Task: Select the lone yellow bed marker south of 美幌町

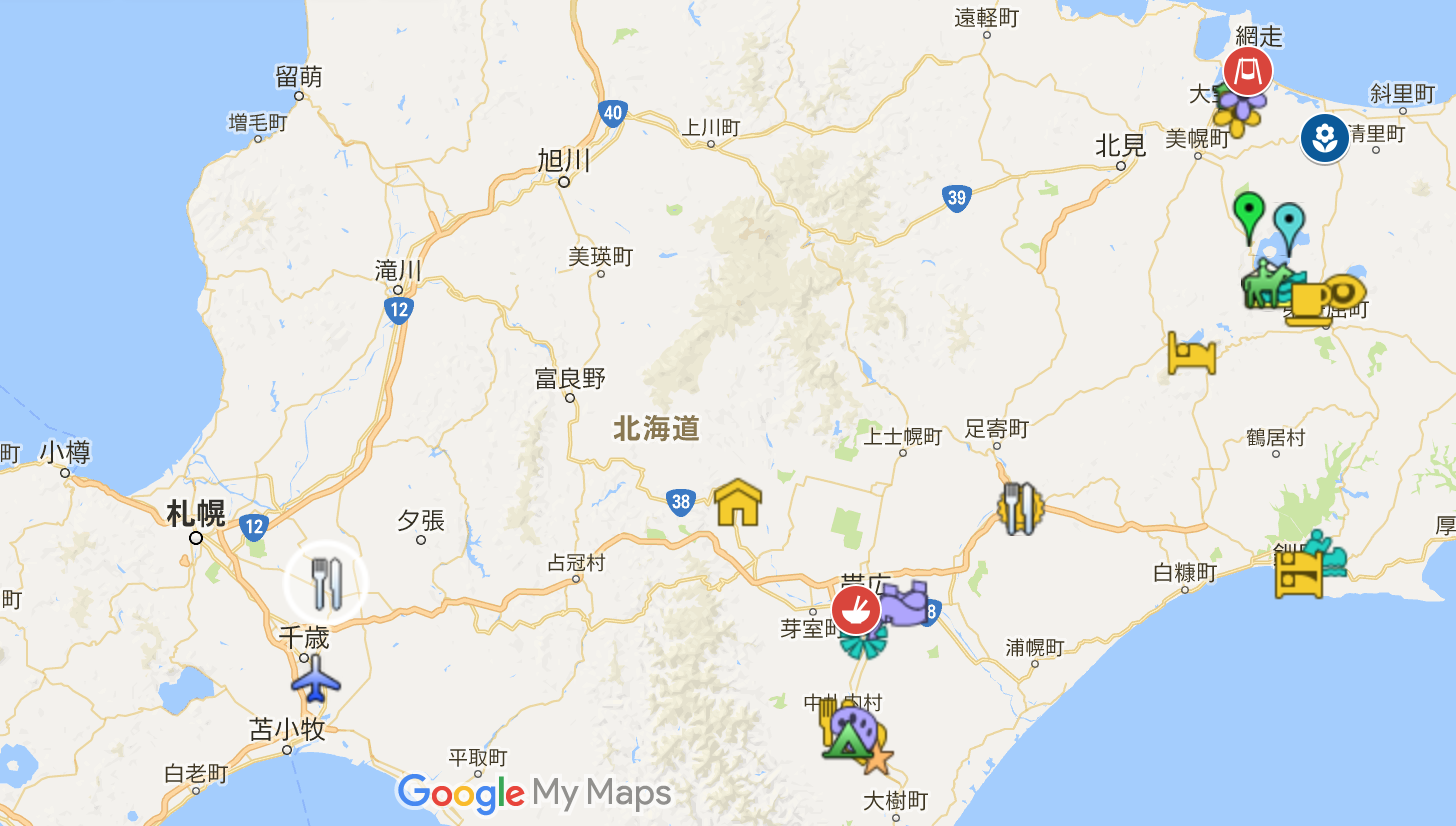Action: tap(1192, 354)
